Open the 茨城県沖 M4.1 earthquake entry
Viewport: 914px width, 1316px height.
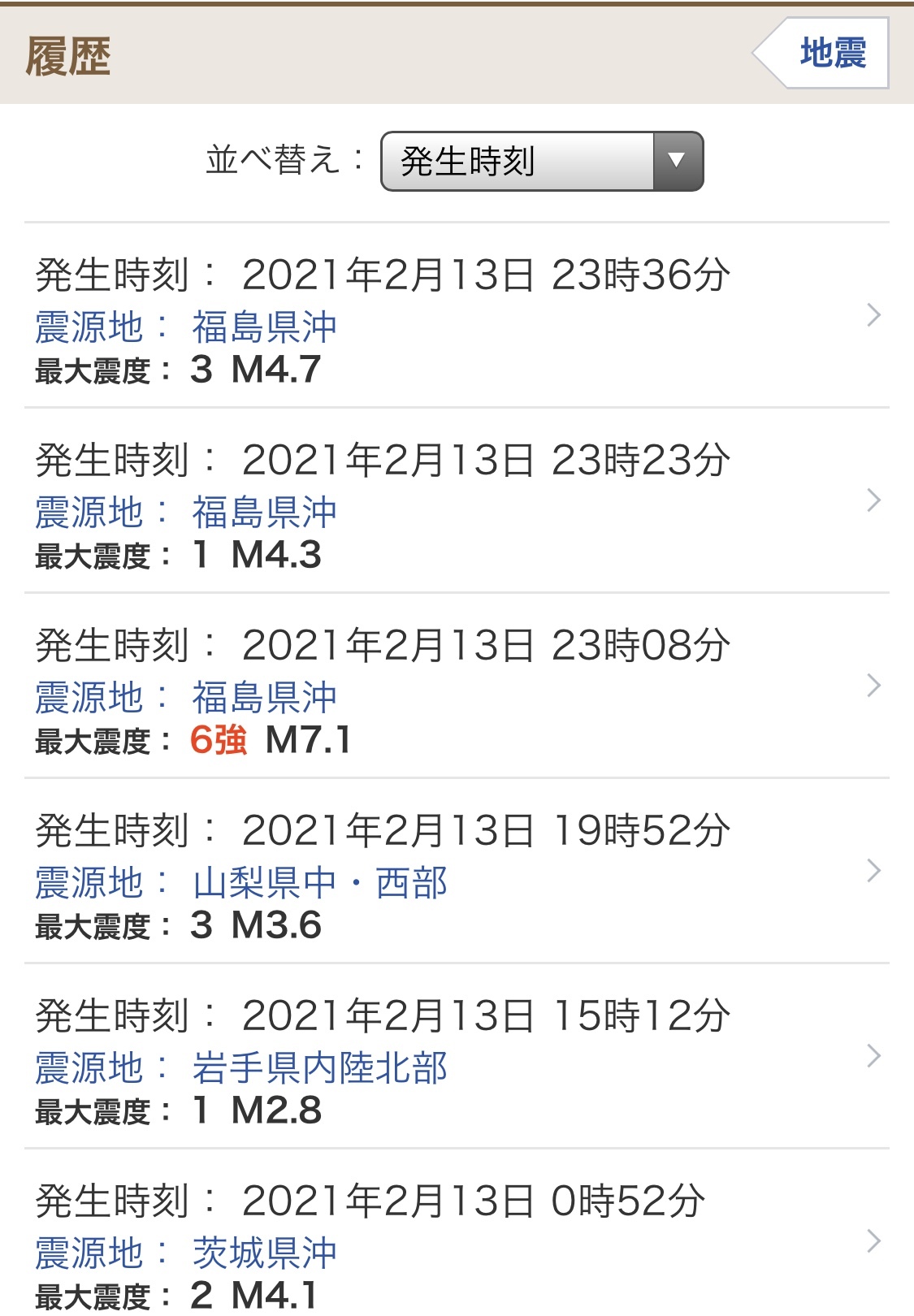point(457,1240)
